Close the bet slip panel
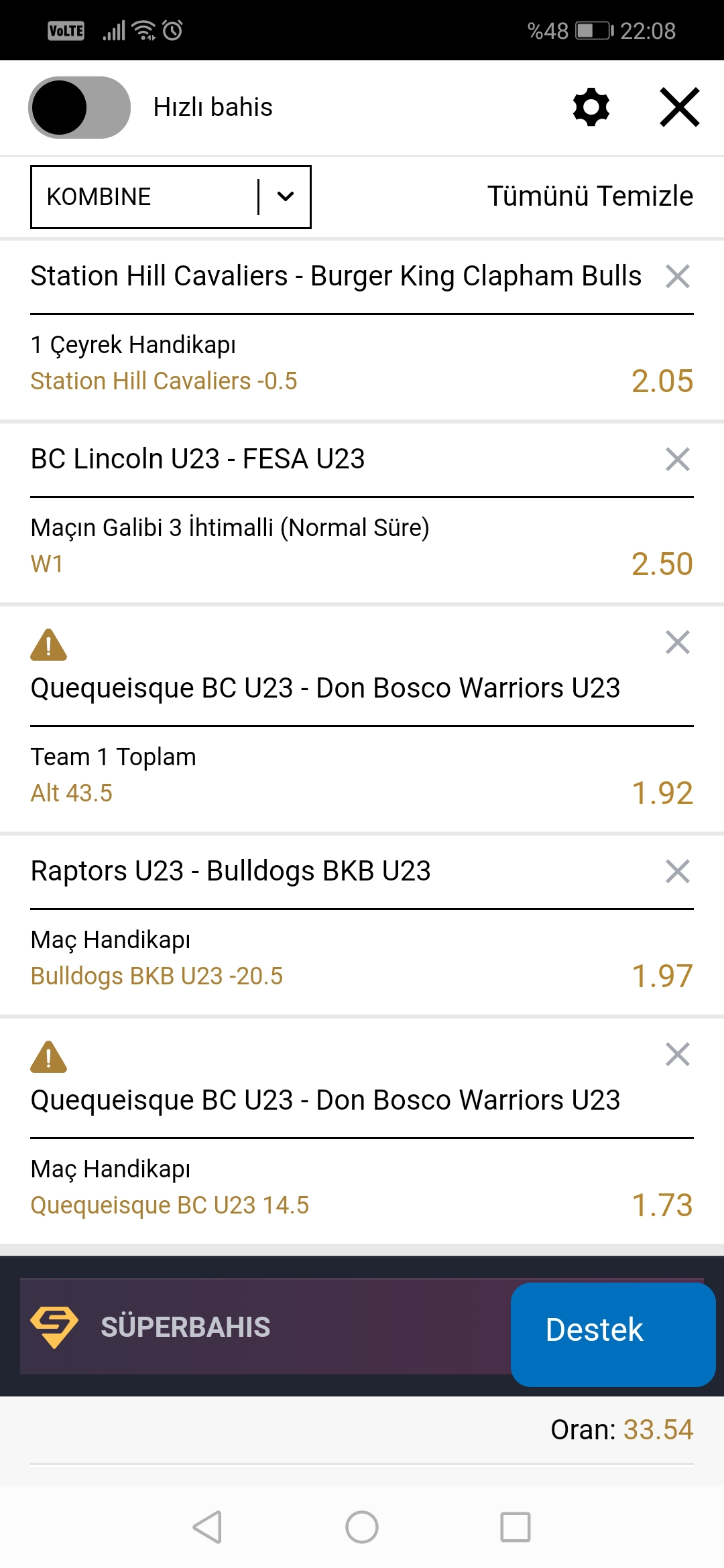 coord(680,107)
